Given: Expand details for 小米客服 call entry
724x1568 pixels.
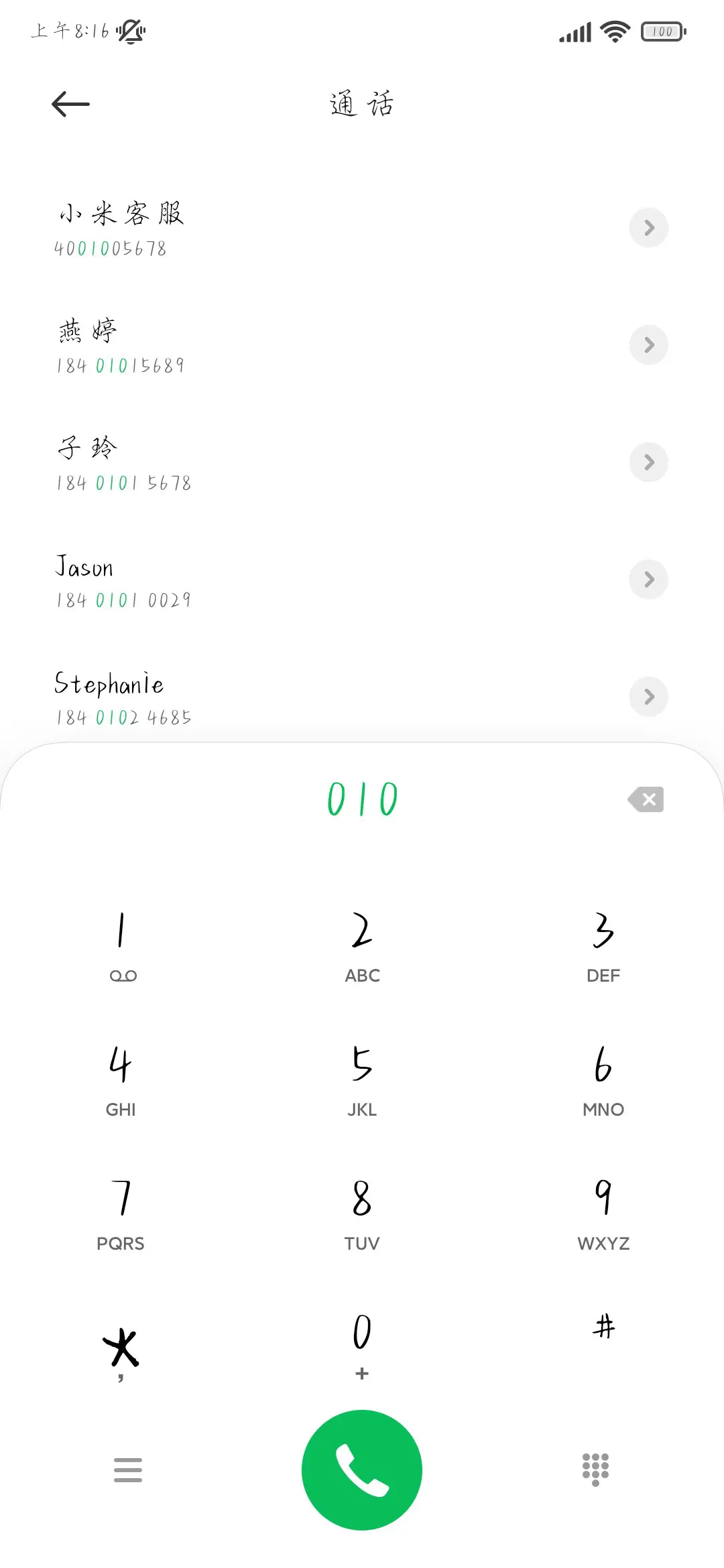Looking at the screenshot, I should click(x=648, y=228).
